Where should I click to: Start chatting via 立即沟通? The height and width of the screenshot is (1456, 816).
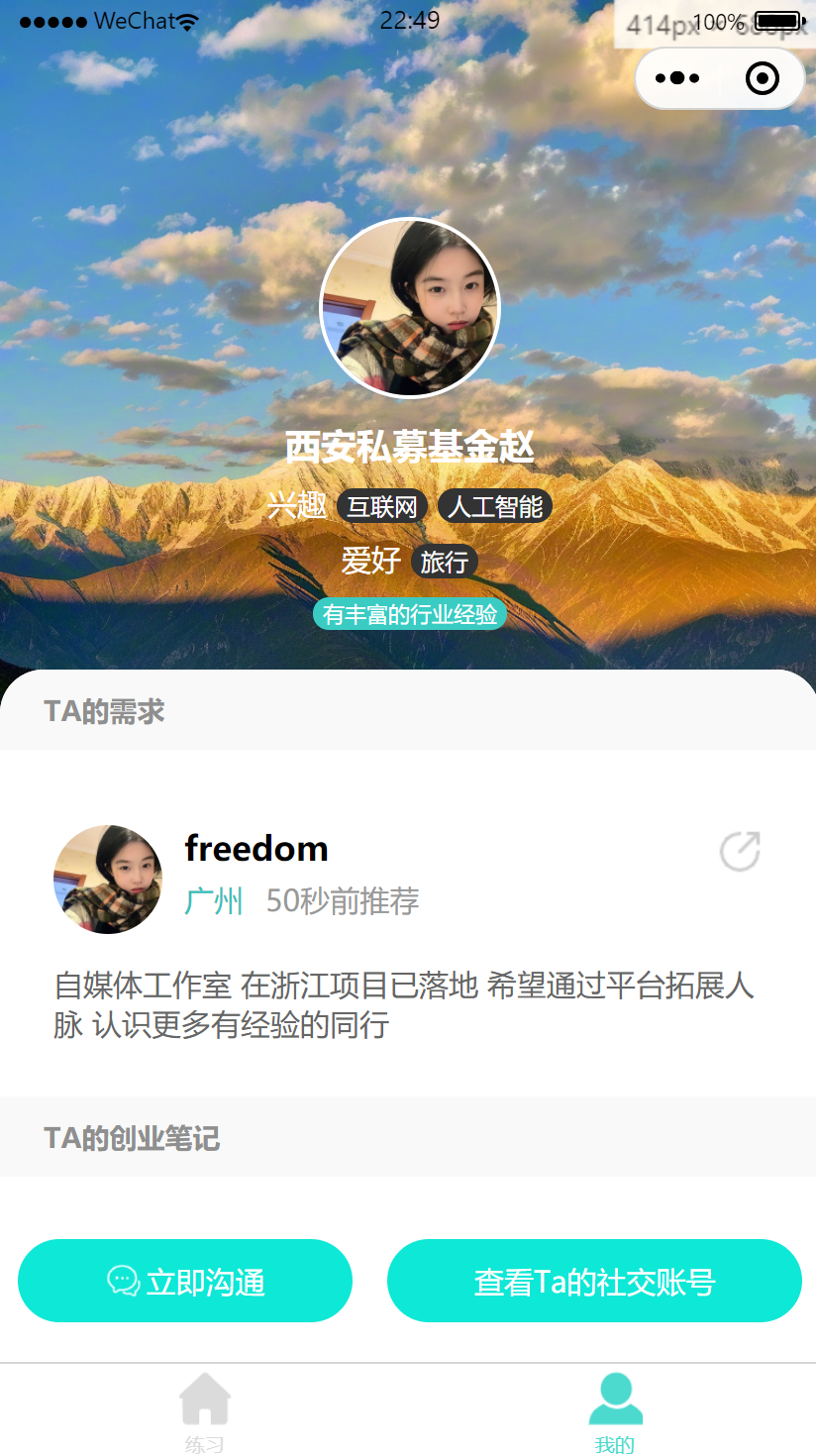click(185, 1281)
